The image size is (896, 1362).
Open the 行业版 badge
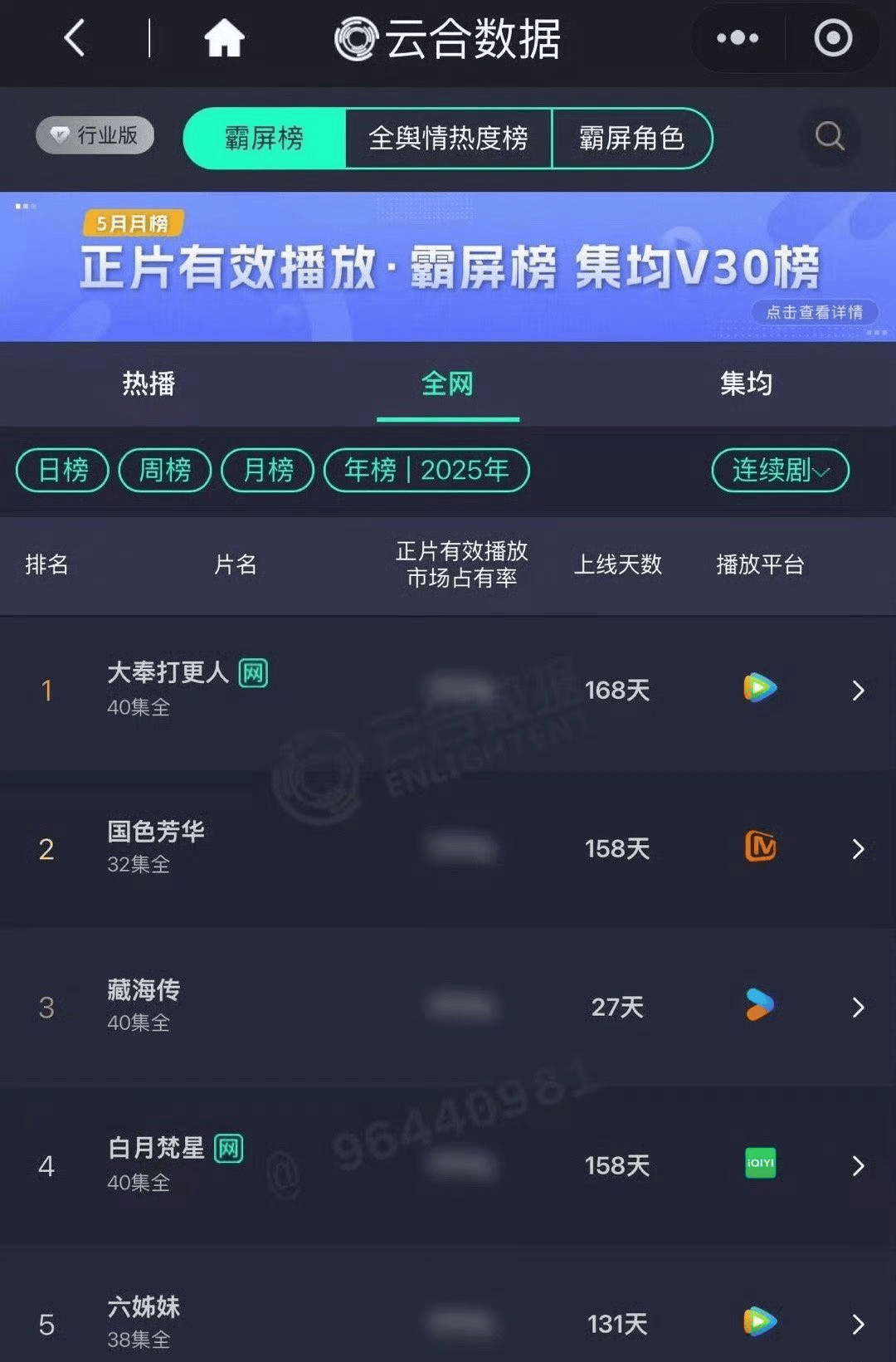coord(95,135)
